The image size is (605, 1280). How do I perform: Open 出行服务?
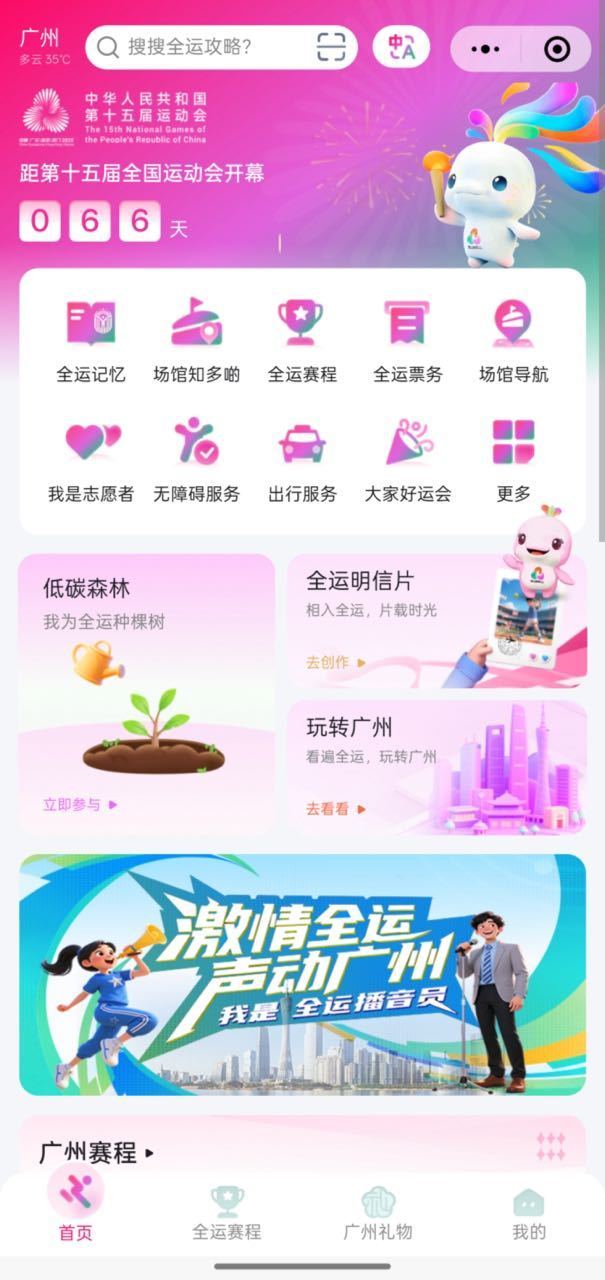(302, 460)
